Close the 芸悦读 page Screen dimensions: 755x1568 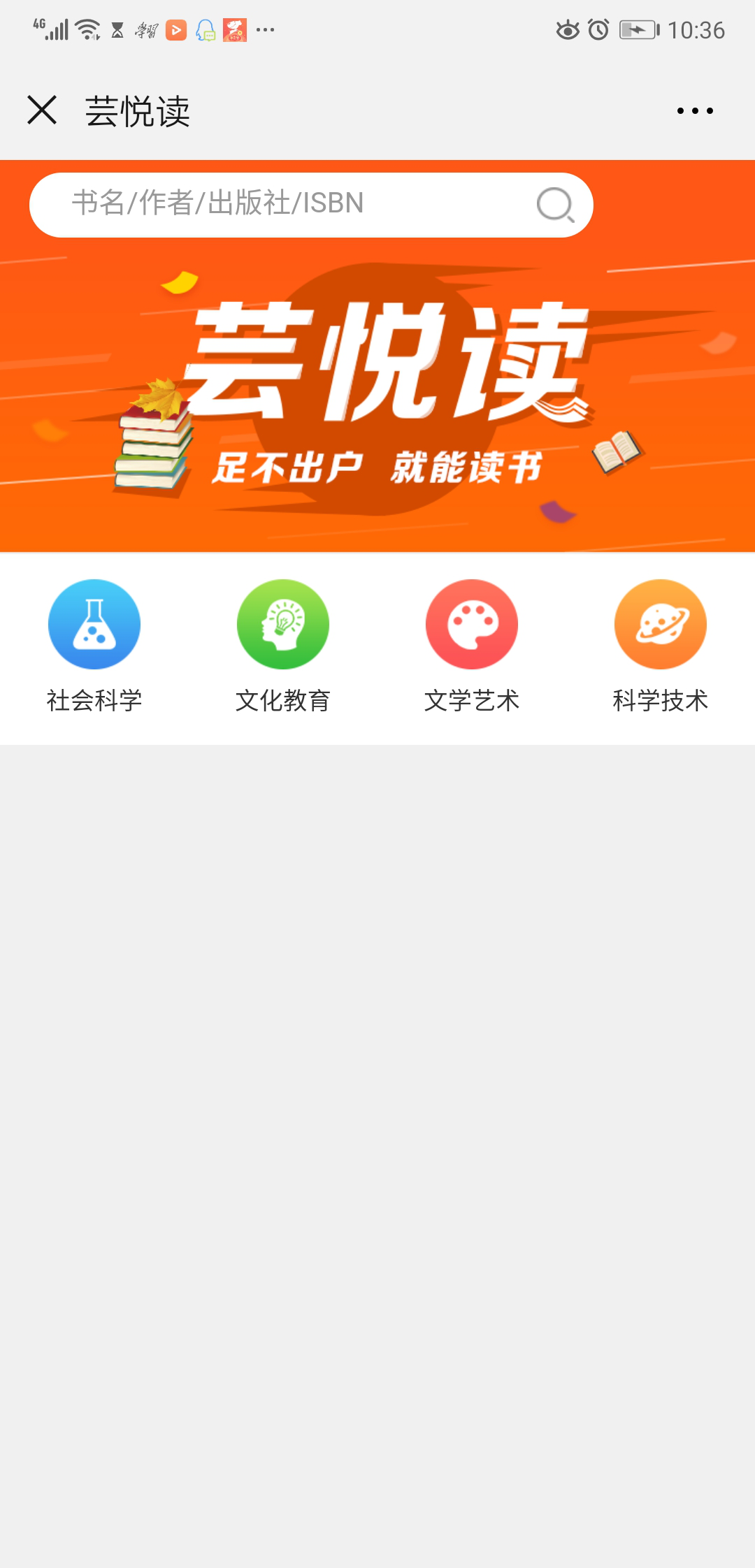[x=42, y=110]
